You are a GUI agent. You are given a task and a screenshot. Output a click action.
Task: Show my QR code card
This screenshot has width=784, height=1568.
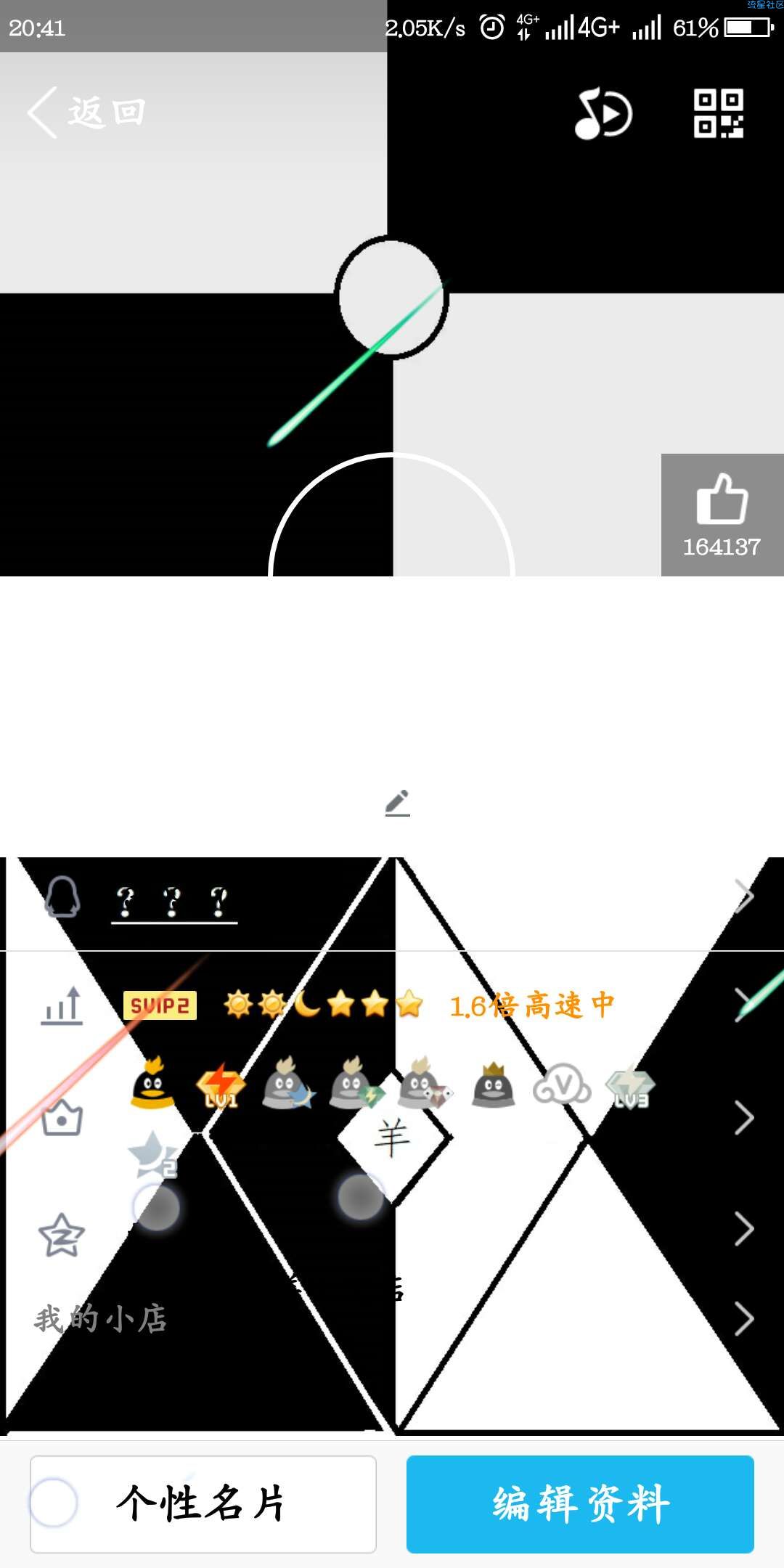718,114
